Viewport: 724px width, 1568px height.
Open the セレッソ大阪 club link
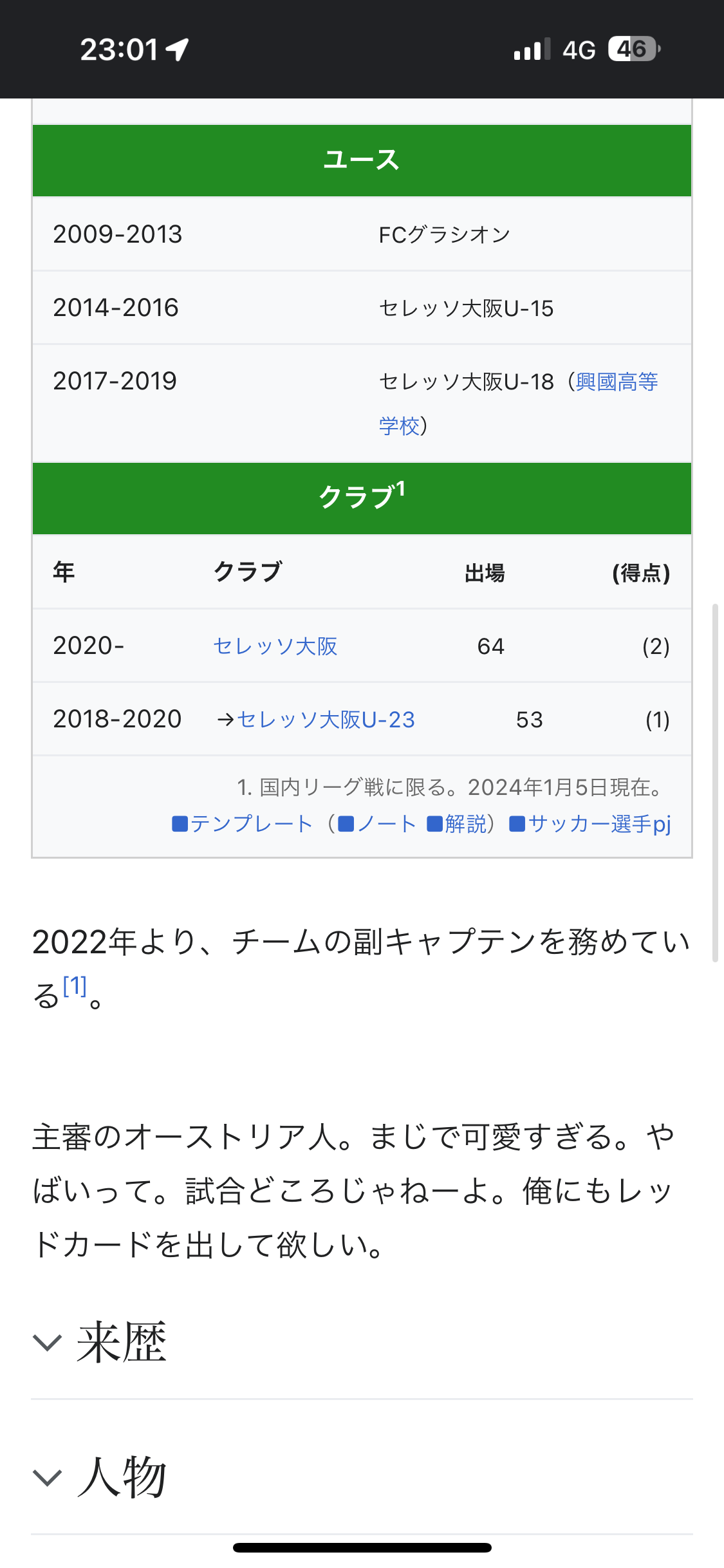pyautogui.click(x=275, y=646)
